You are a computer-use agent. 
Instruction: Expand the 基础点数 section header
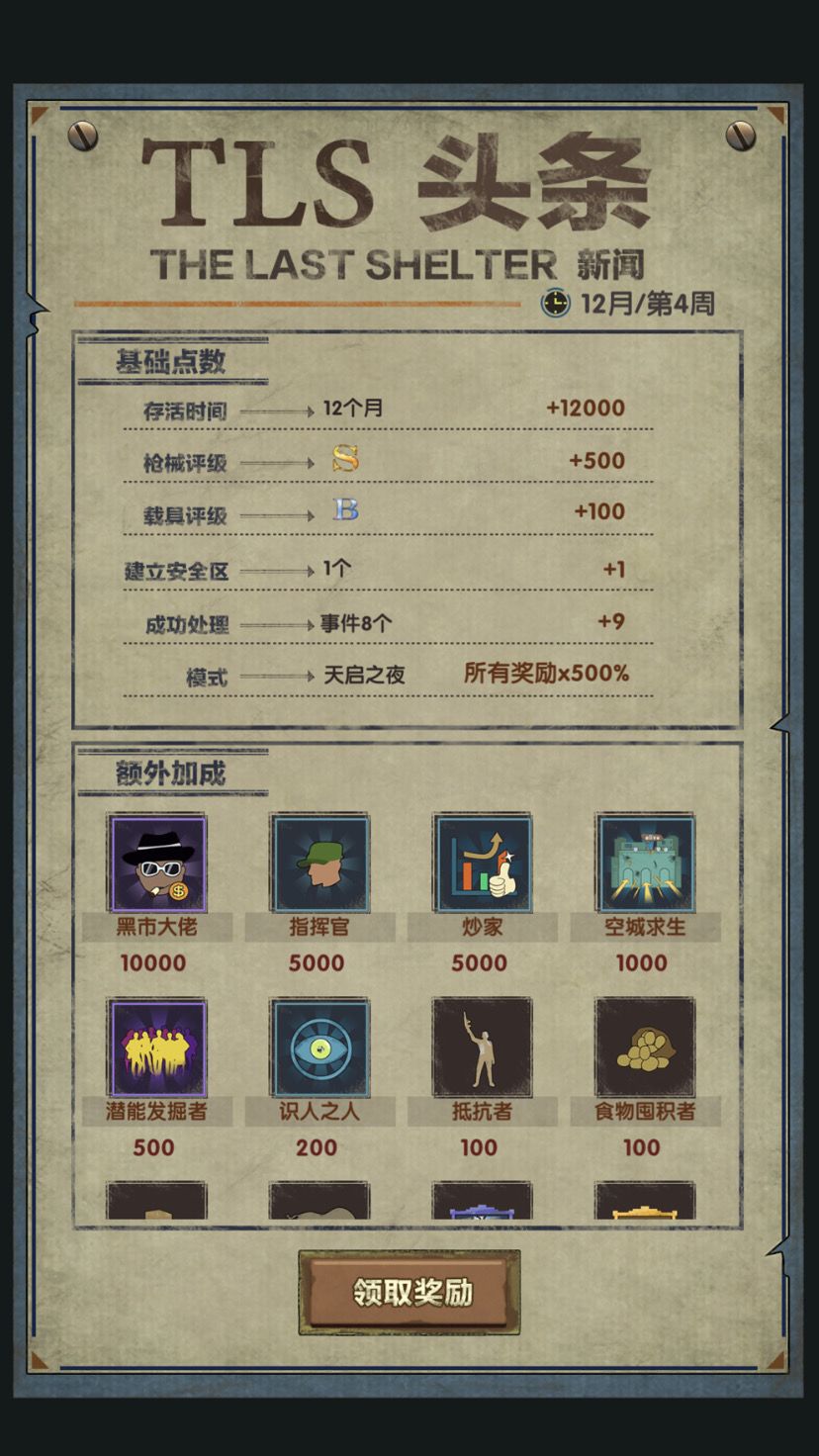170,362
